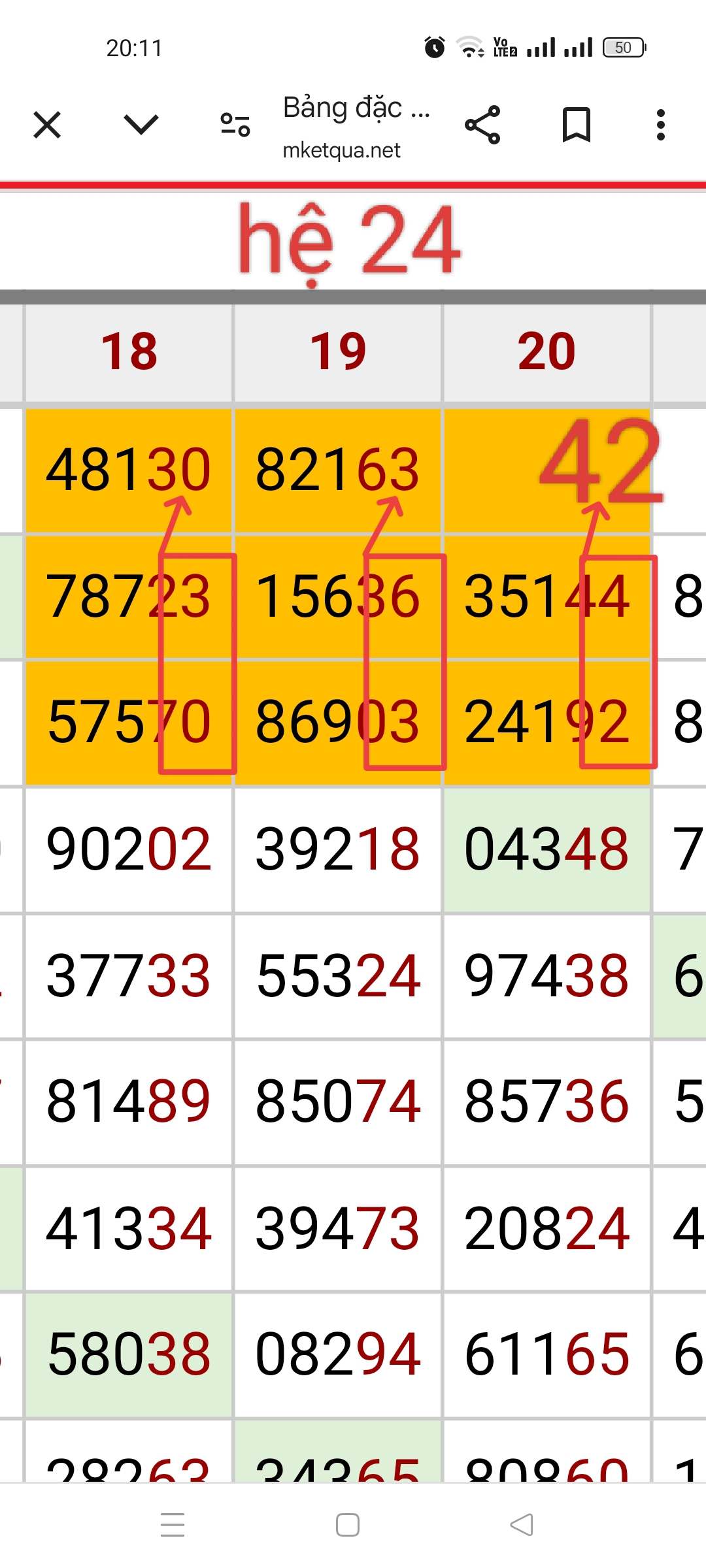Image resolution: width=706 pixels, height=1568 pixels.
Task: Minimize the tab with the down chevron
Action: pos(141,124)
